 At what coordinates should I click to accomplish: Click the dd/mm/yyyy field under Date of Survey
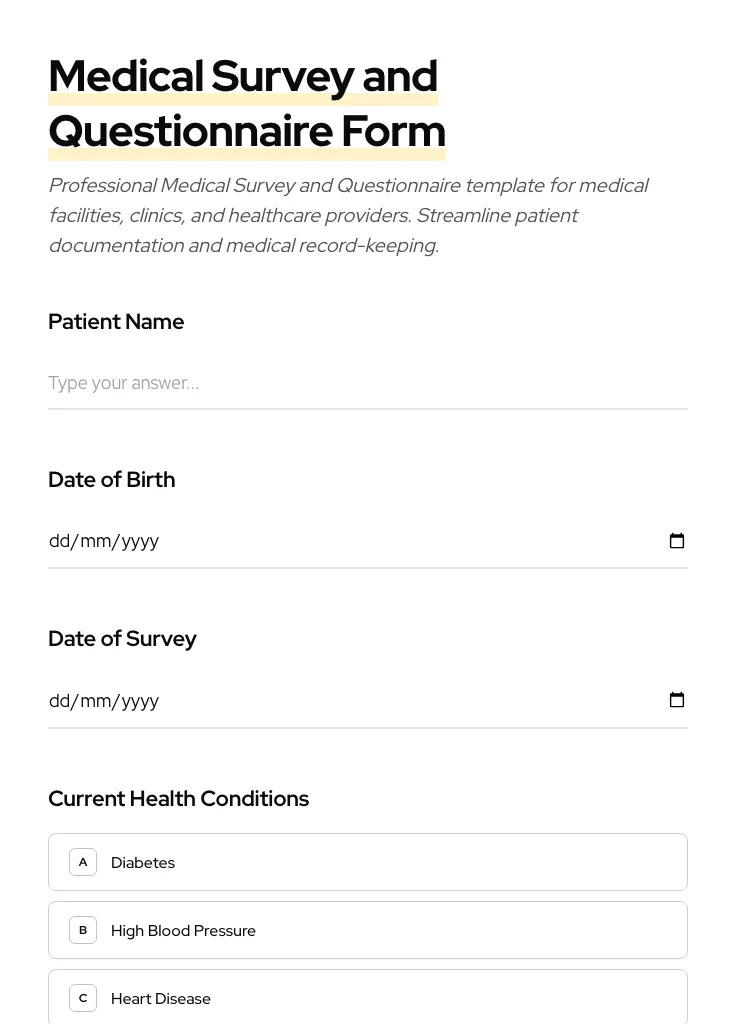(x=300, y=700)
